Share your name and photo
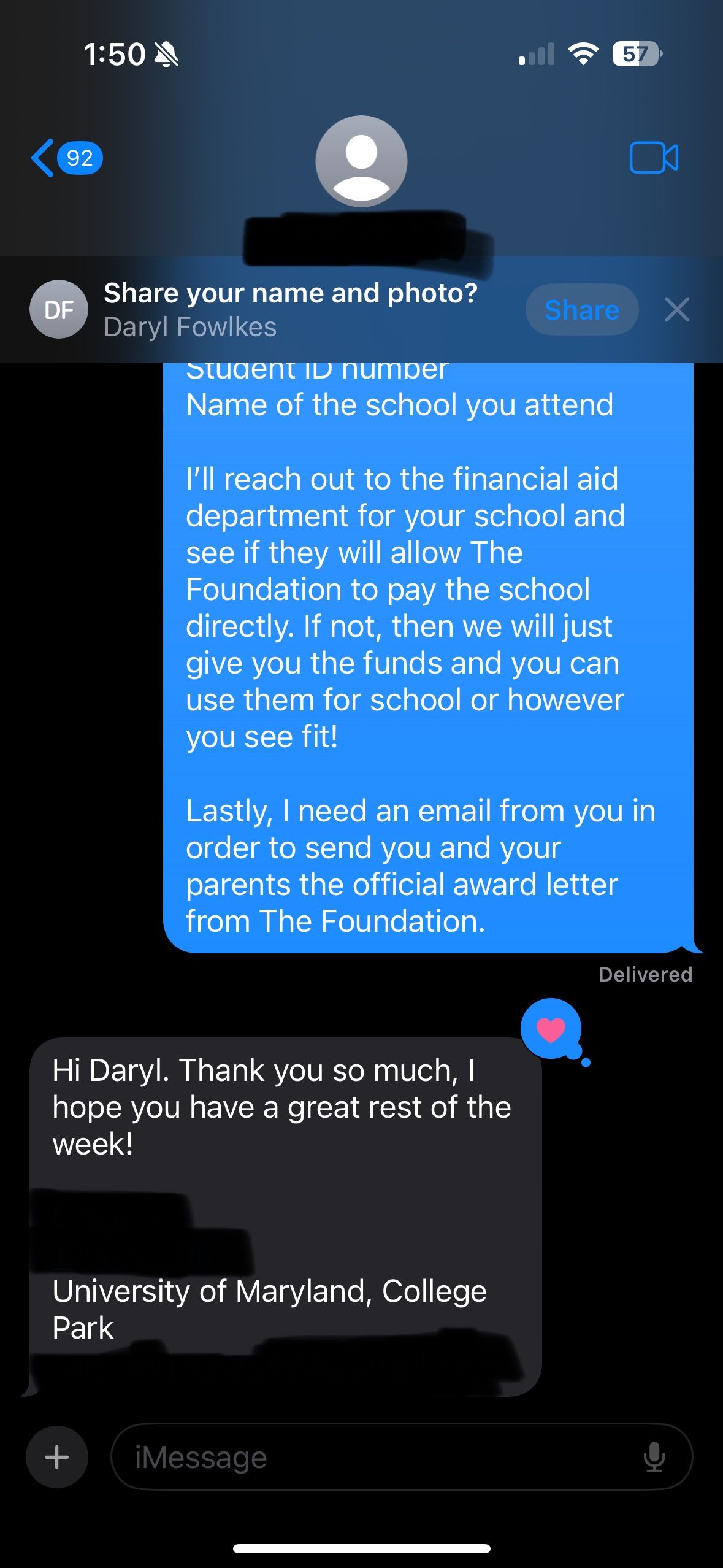Screen dimensions: 723x1568 click(581, 310)
